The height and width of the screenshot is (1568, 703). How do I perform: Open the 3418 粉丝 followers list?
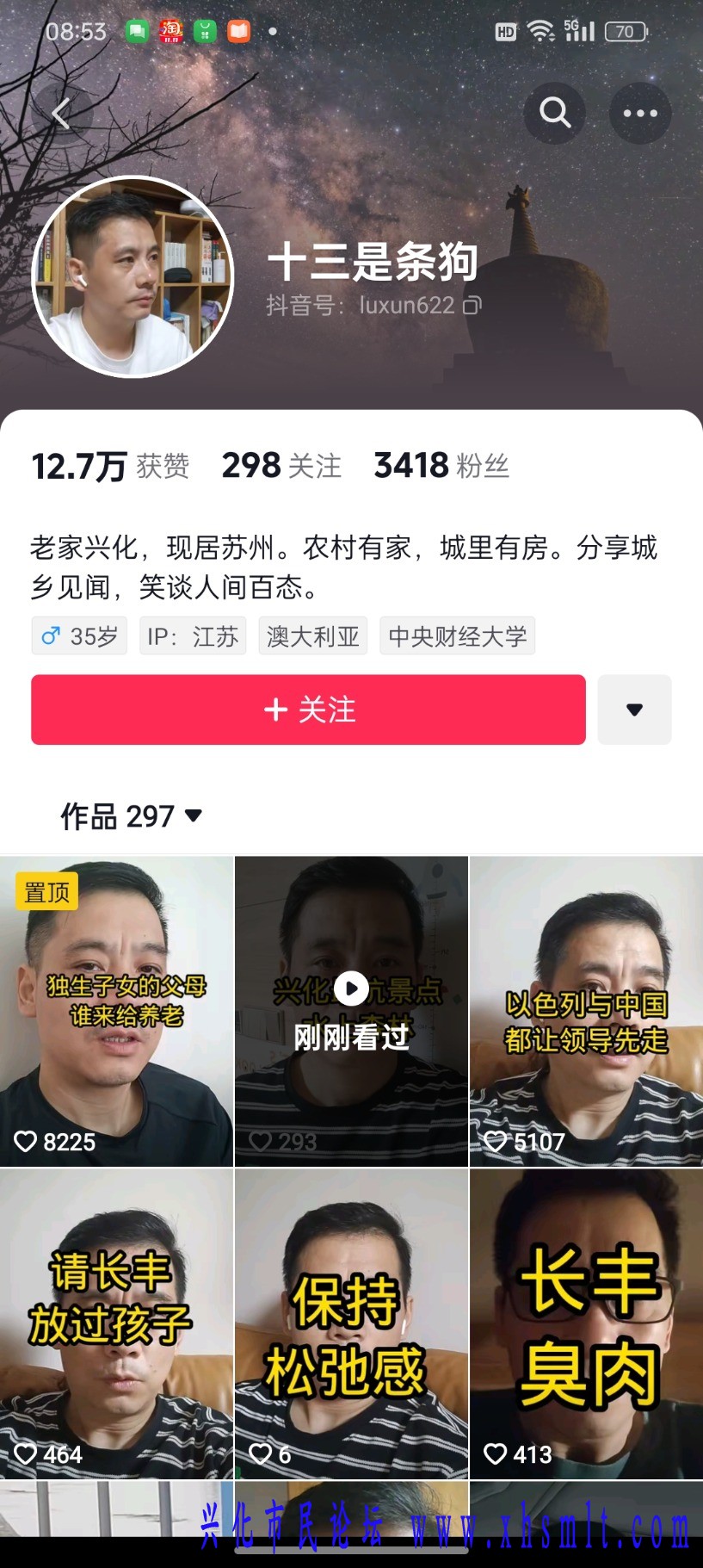coord(441,466)
